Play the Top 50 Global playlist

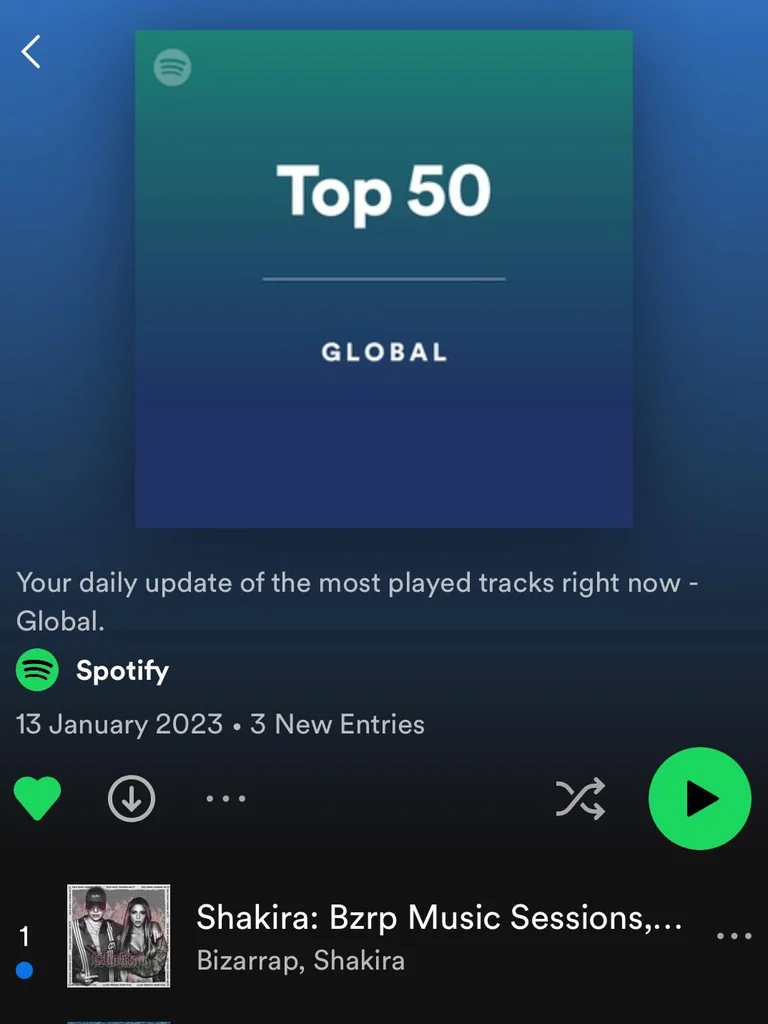point(699,798)
